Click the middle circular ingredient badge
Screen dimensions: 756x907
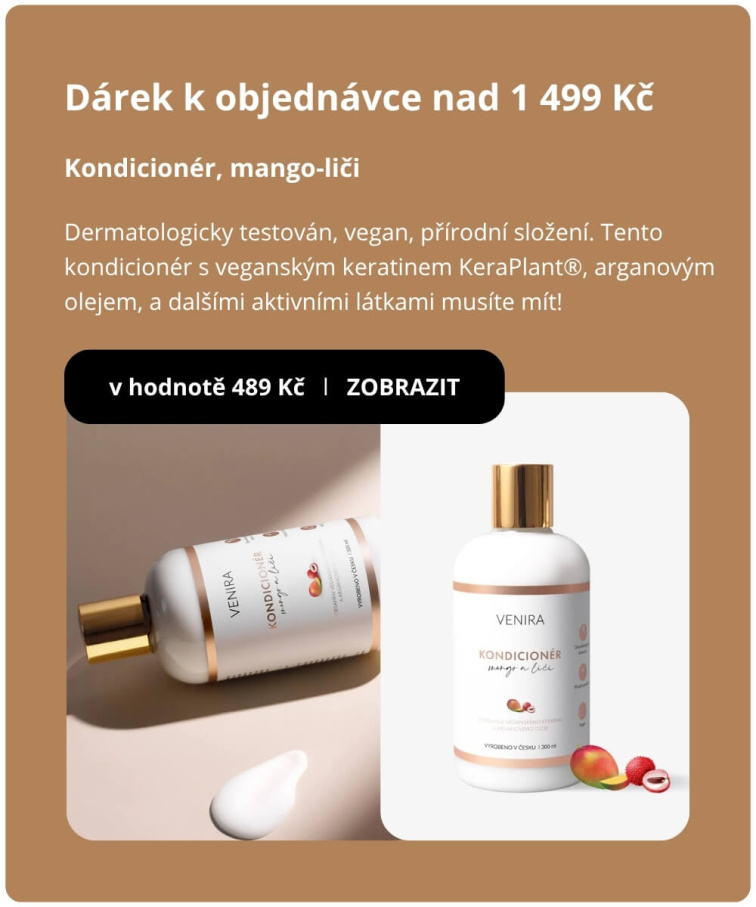point(583,671)
